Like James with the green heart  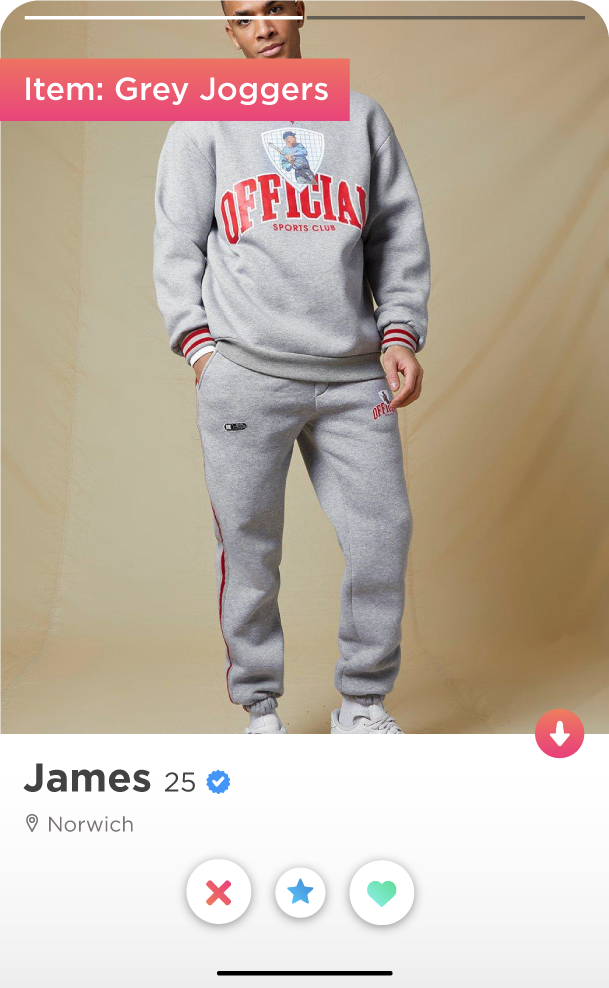pyautogui.click(x=381, y=892)
